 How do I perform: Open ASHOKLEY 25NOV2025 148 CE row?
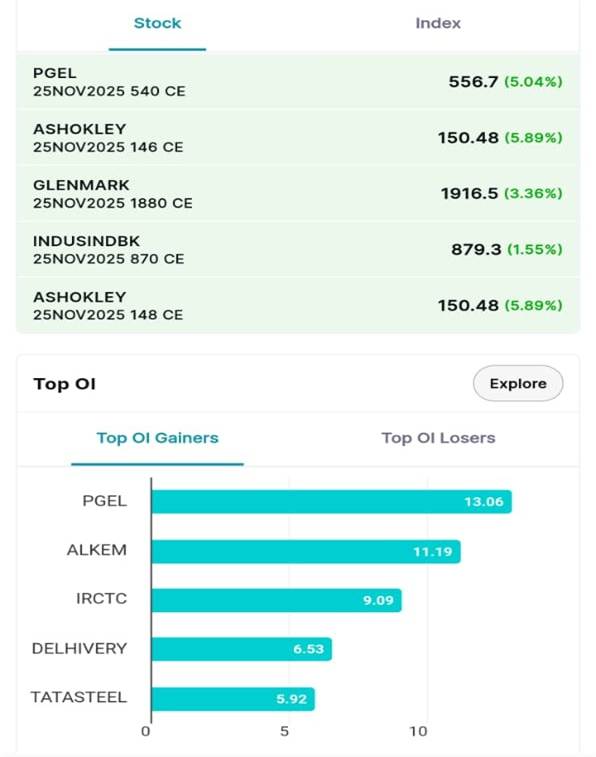click(x=298, y=306)
